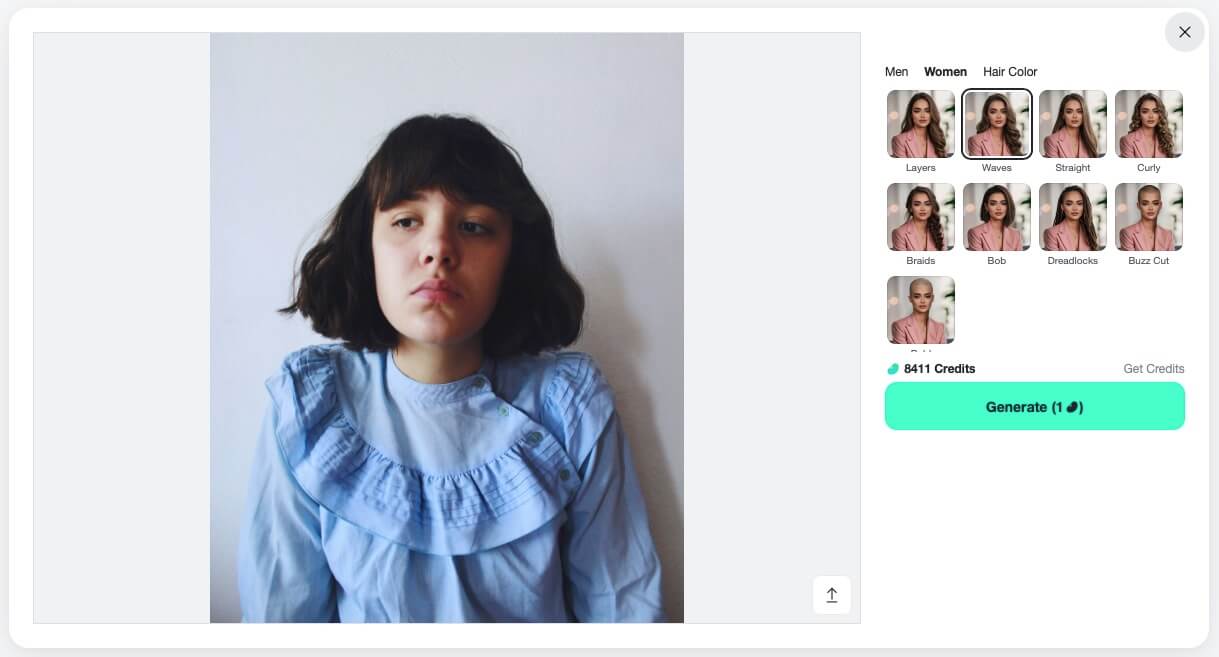Upload a new photo with the arrow icon
Screen dimensions: 1219x657
tap(831, 595)
